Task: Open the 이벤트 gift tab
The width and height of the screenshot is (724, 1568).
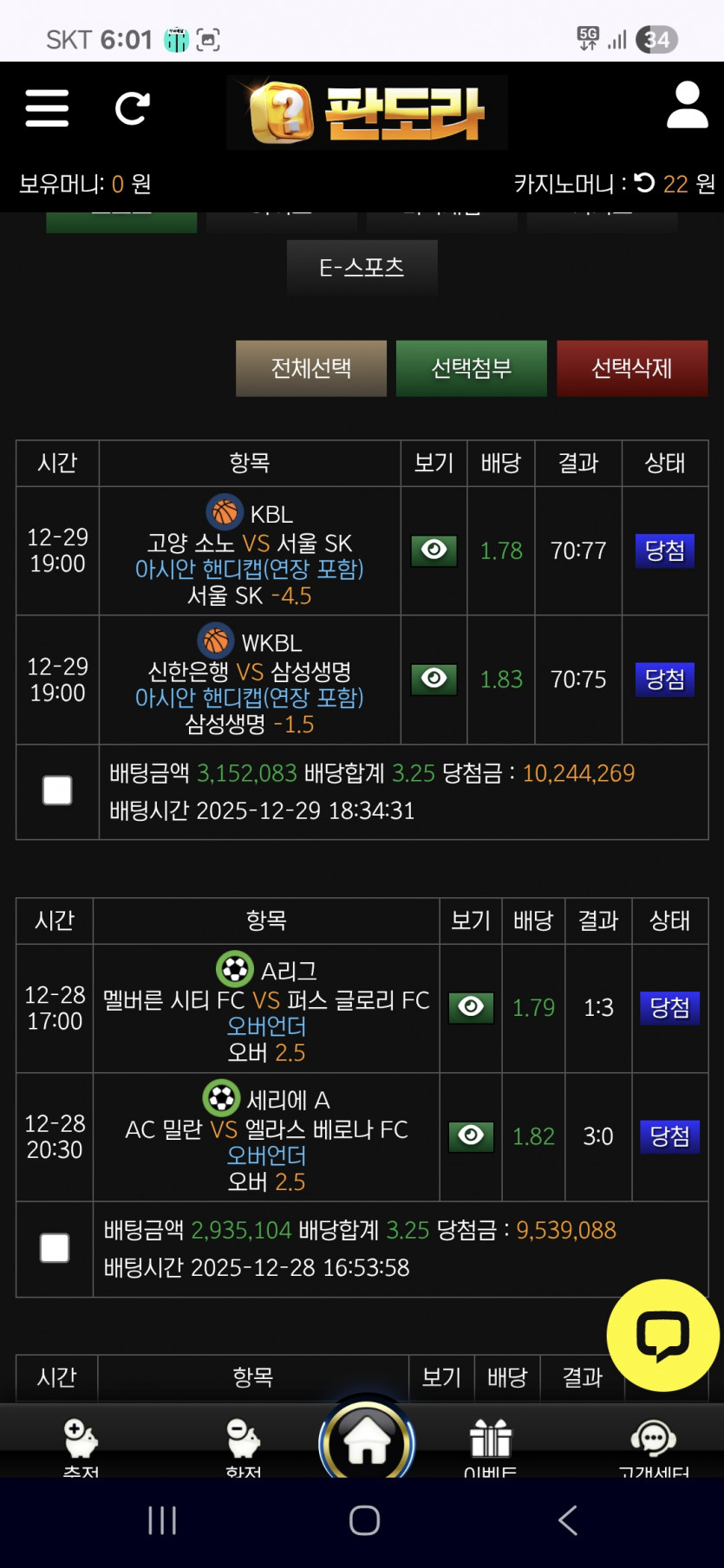Action: pos(491,1444)
